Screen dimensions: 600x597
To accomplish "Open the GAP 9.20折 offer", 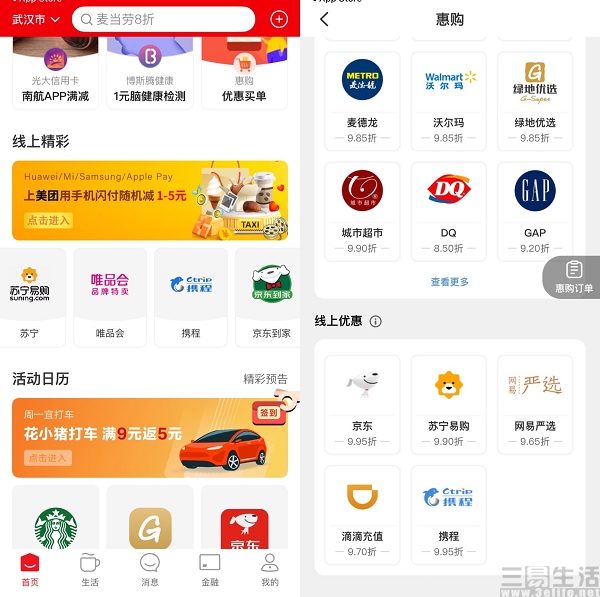I will coord(535,208).
